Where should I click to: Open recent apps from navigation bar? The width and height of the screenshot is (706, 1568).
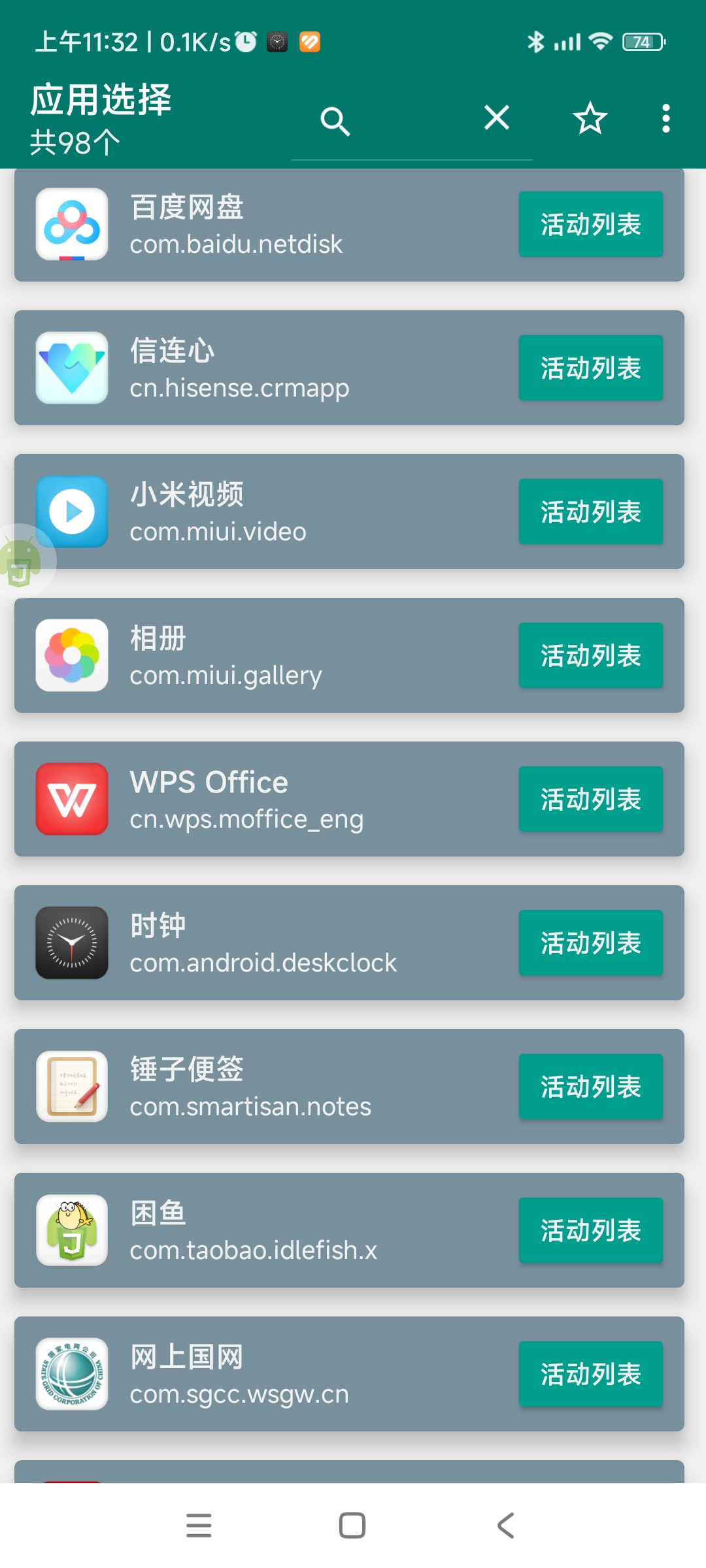[199, 1526]
